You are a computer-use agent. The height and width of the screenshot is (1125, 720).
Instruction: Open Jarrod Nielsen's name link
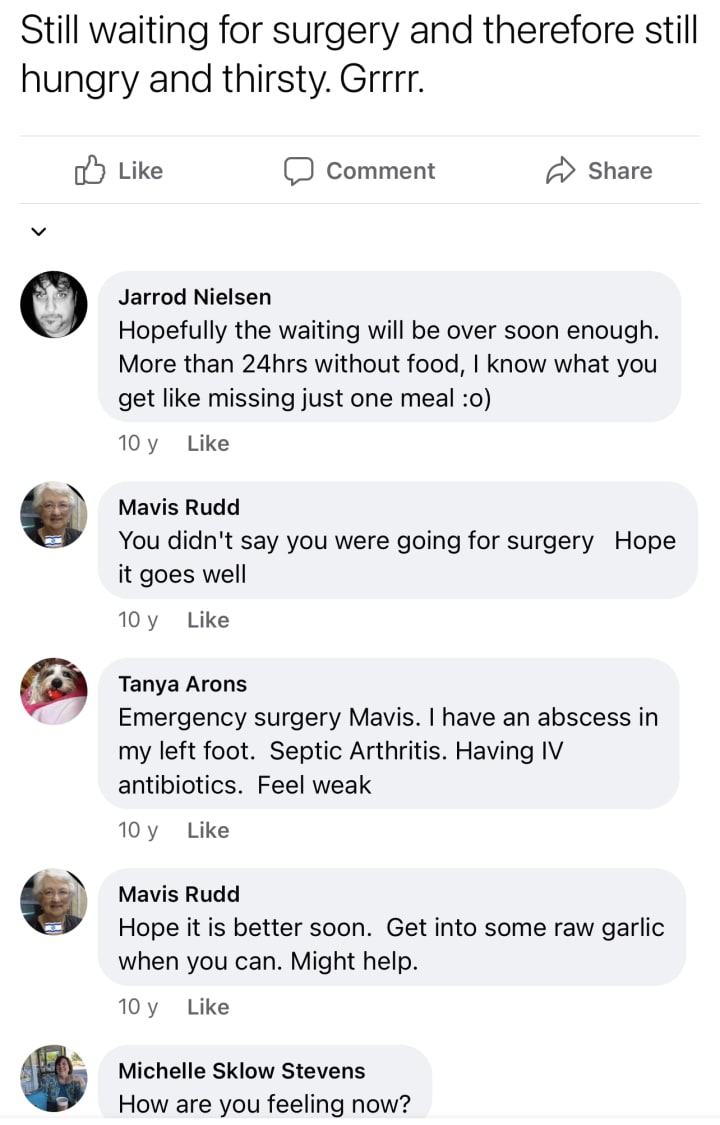194,297
